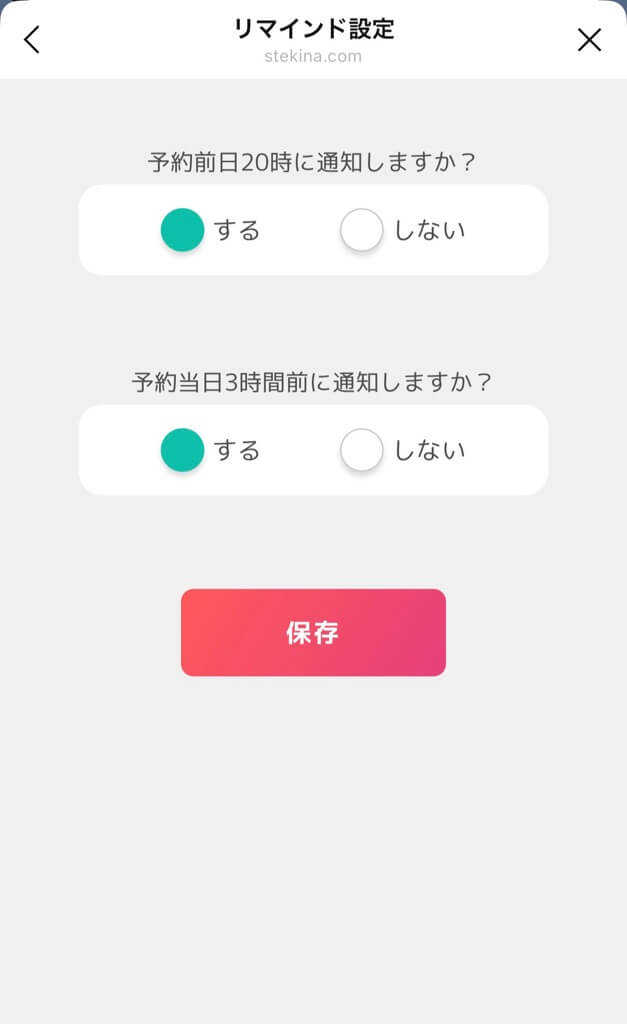This screenshot has width=627, height=1024.
Task: Select する for the 予約前日20時 notification
Action: pyautogui.click(x=183, y=230)
